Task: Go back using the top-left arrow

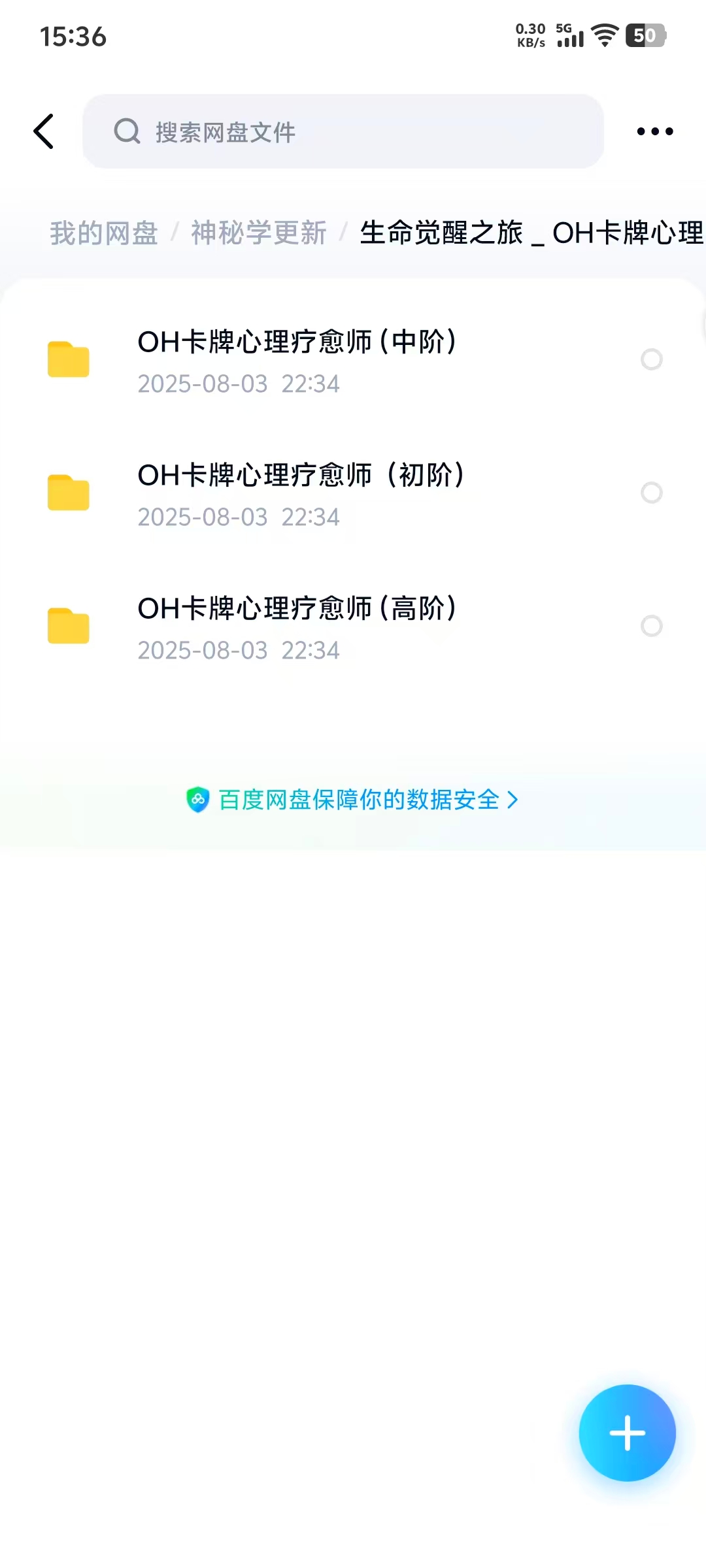Action: (x=44, y=131)
